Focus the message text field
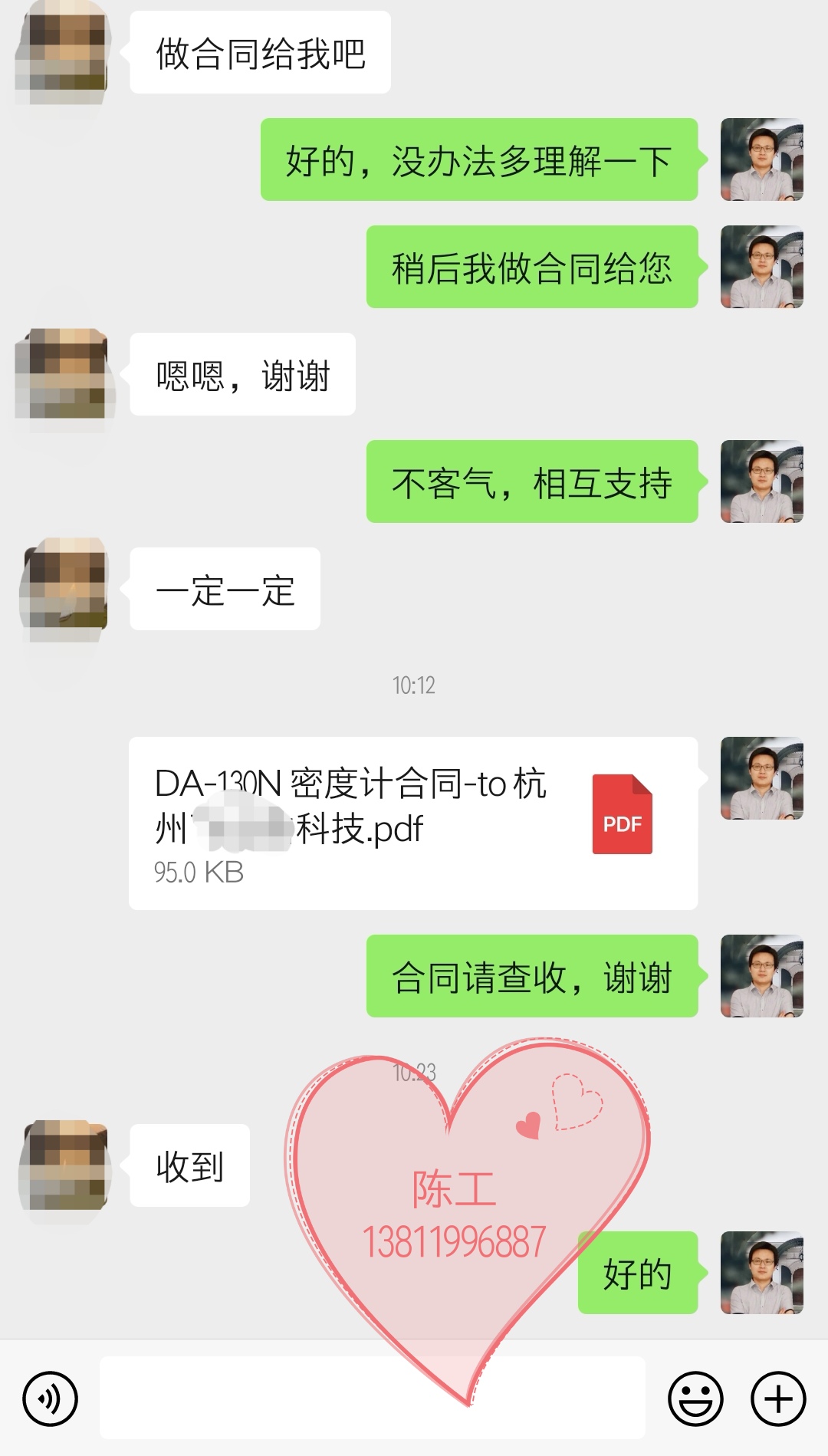 coord(372,1397)
